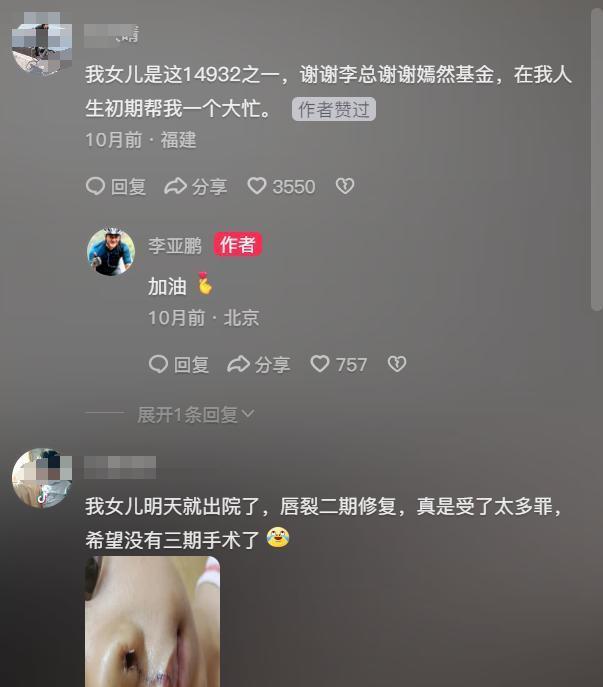603x687 pixels.
Task: Expand 展开1条回复 to see more replies
Action: click(196, 414)
